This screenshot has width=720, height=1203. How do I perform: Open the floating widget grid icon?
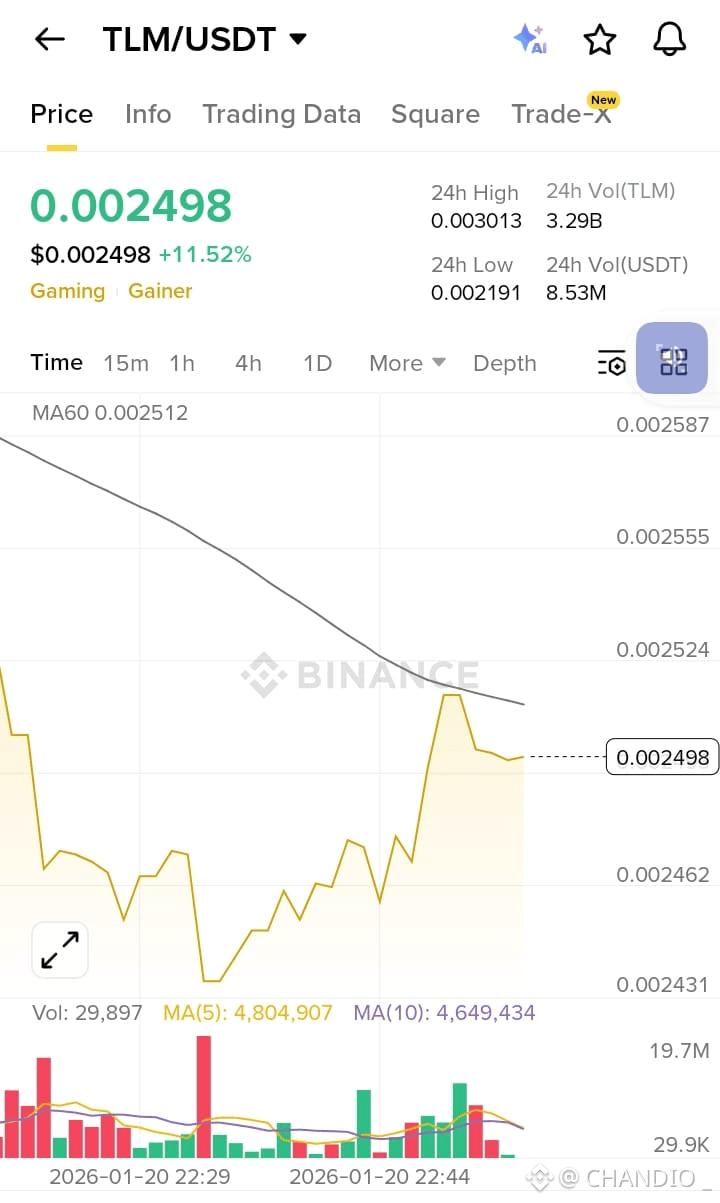coord(671,358)
